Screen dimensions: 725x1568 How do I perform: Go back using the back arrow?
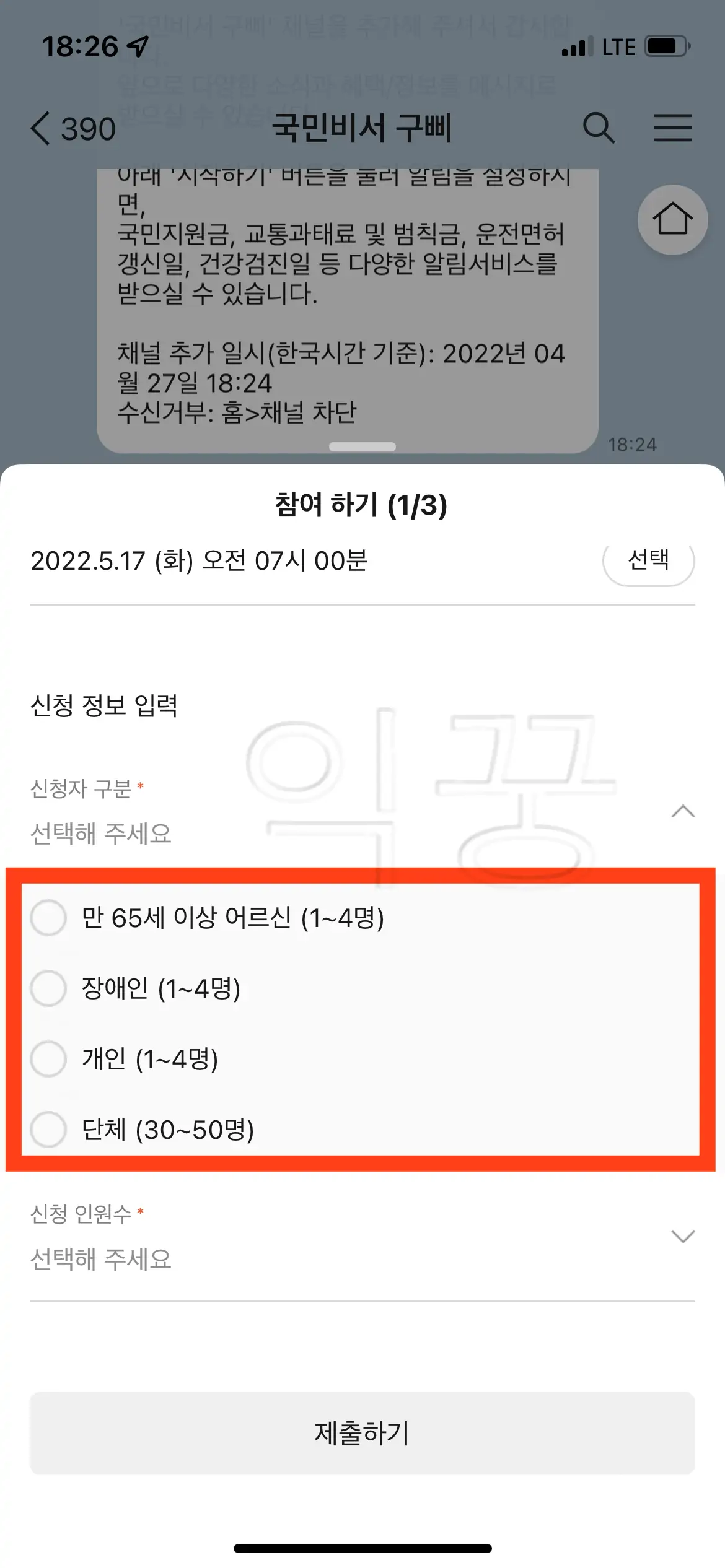(x=40, y=128)
